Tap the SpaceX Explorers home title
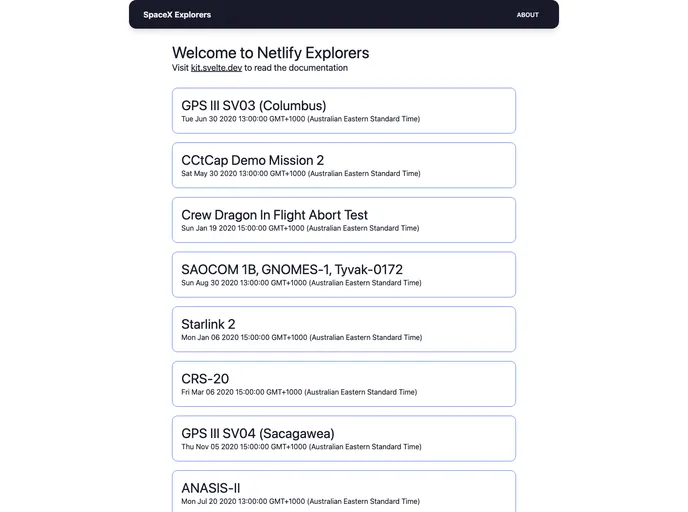Viewport: 688px width, 512px height. (x=177, y=15)
